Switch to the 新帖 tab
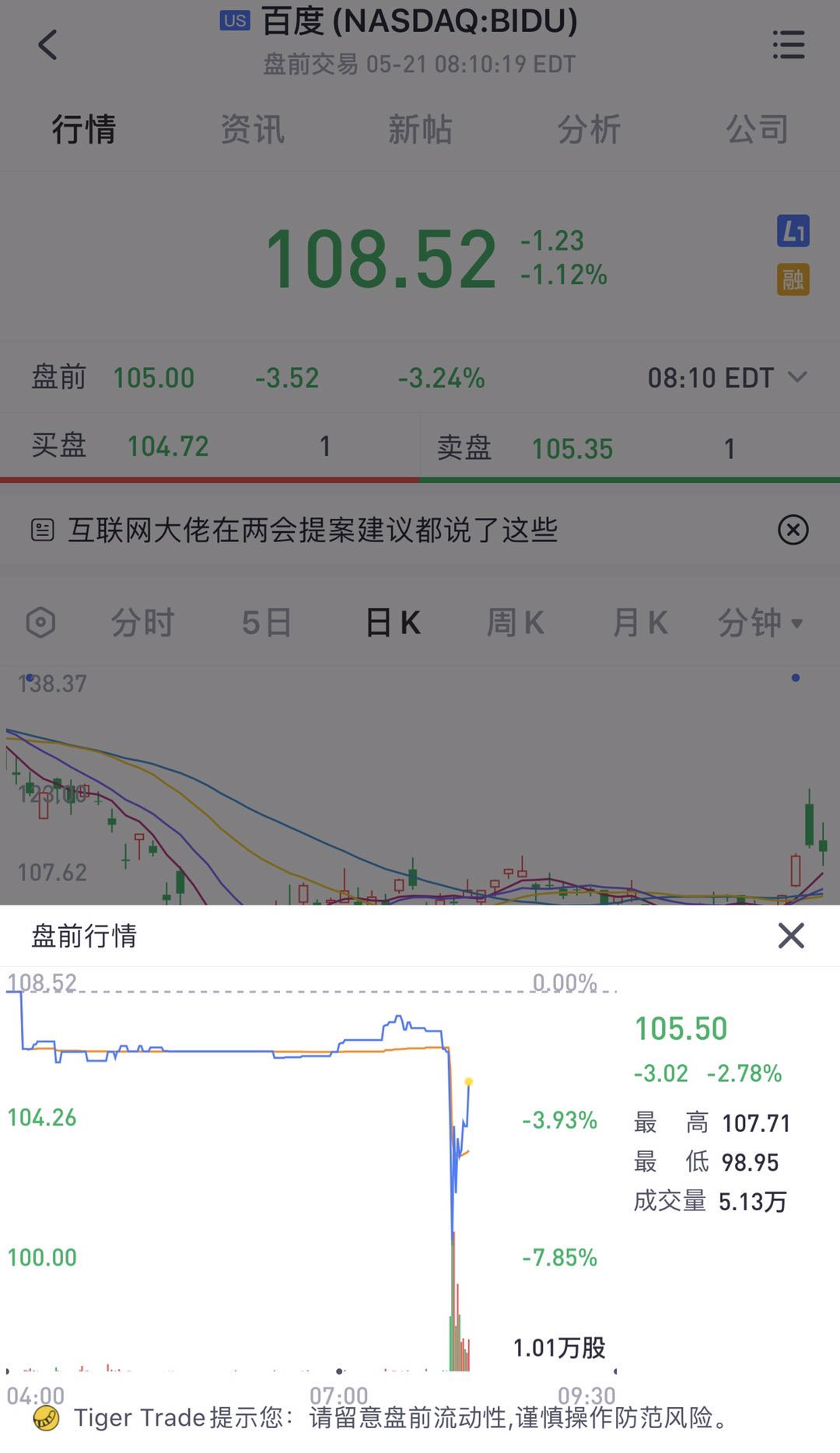840x1453 pixels. tap(420, 129)
